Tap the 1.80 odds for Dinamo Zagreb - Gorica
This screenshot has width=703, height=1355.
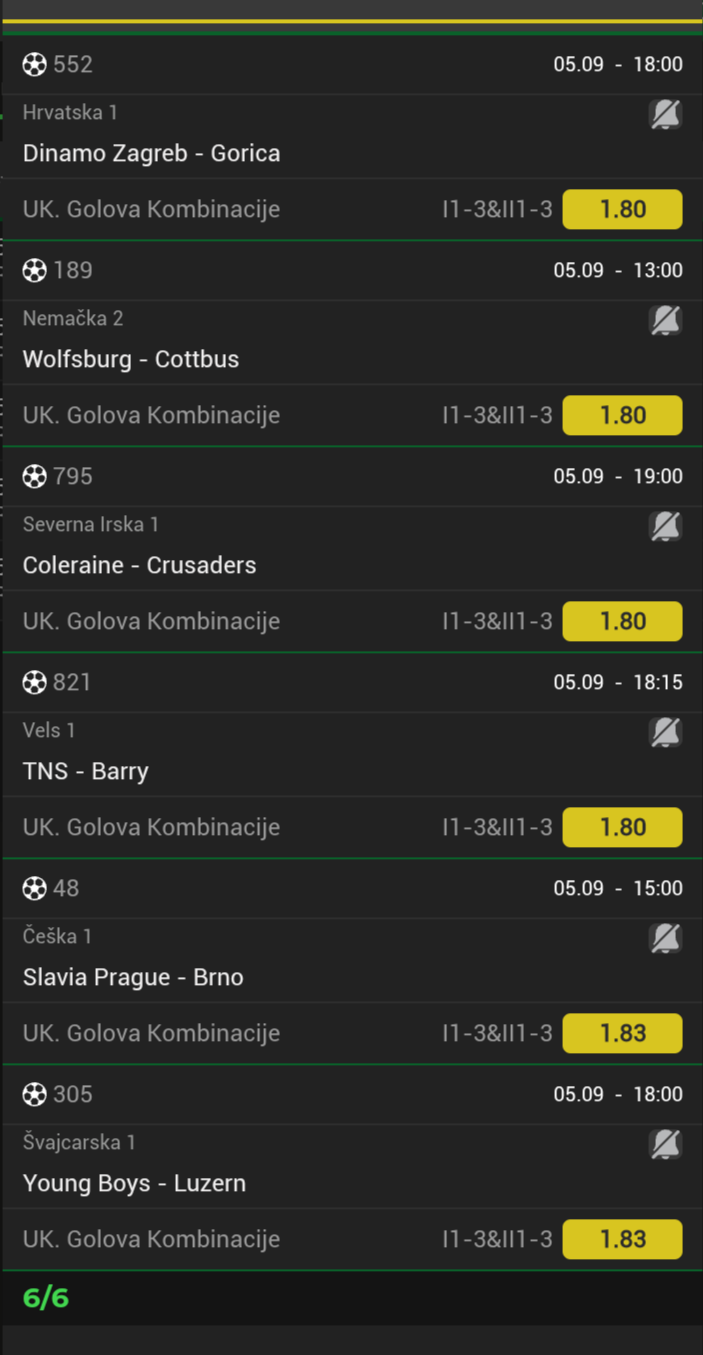point(622,209)
